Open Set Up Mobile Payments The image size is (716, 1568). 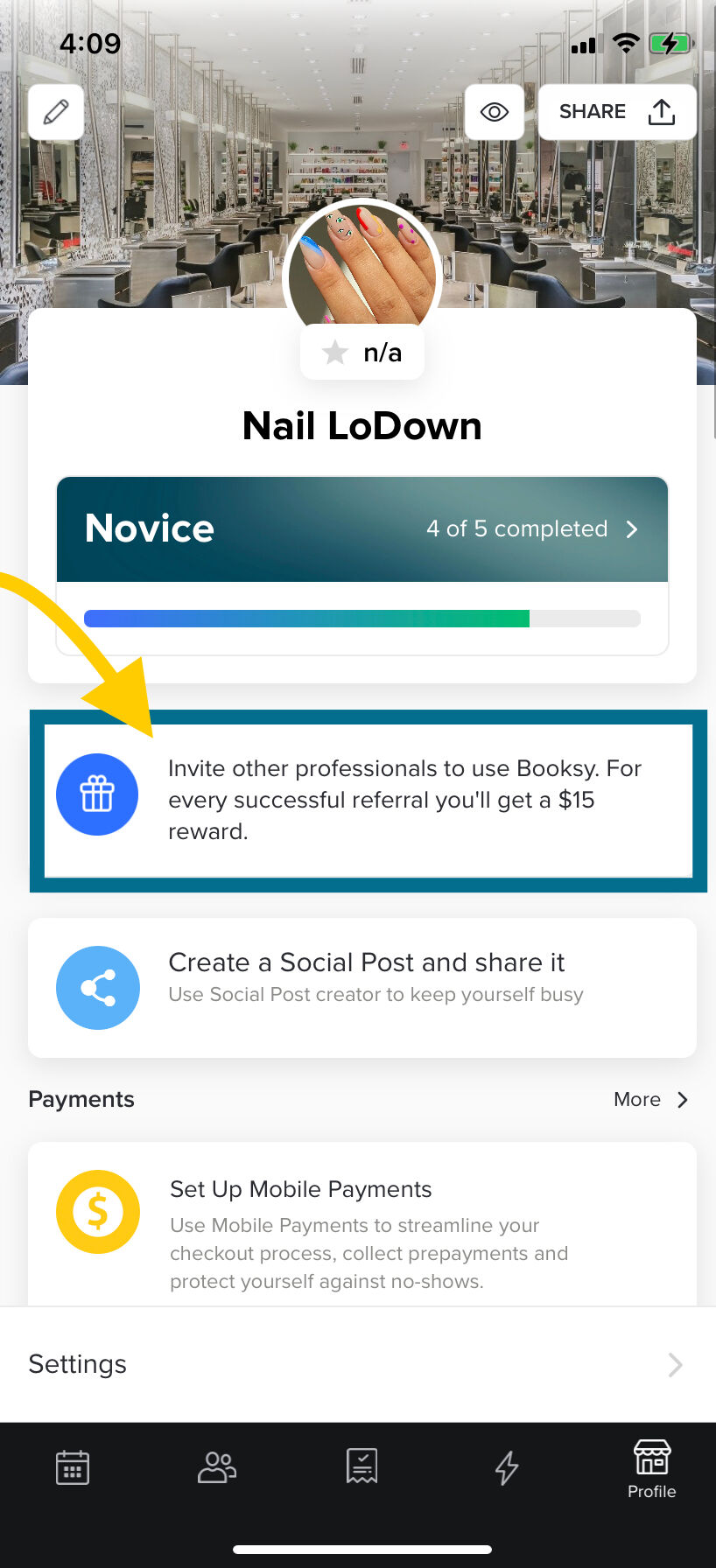coord(362,1225)
